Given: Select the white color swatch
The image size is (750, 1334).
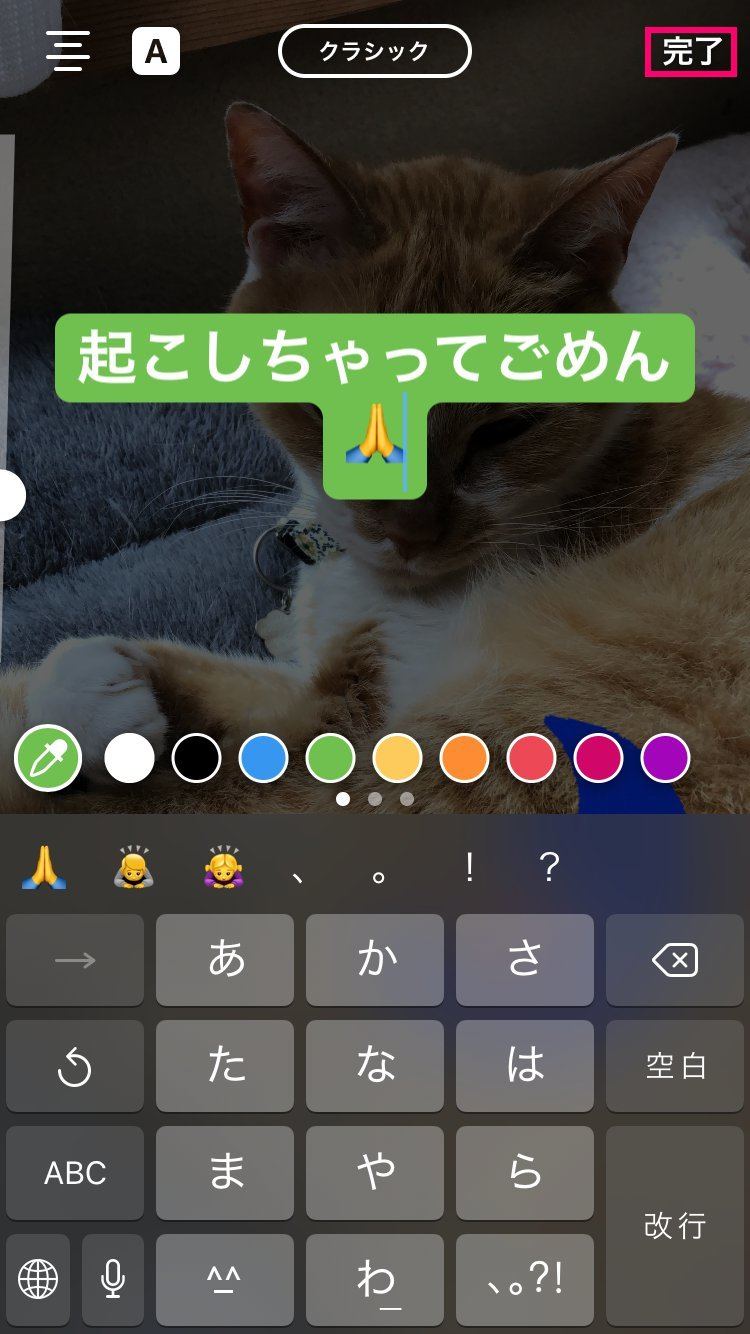Looking at the screenshot, I should (x=130, y=758).
